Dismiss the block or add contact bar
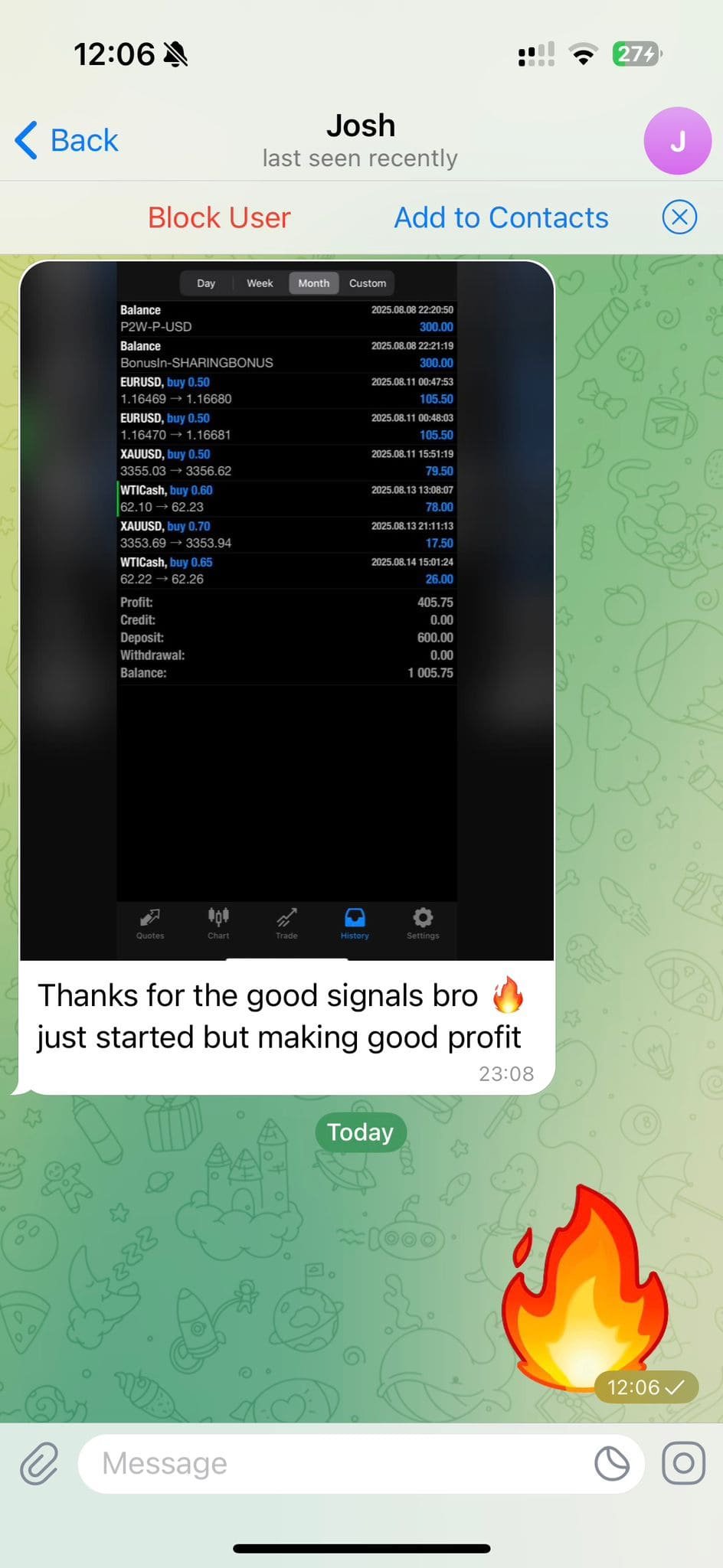 coord(679,217)
